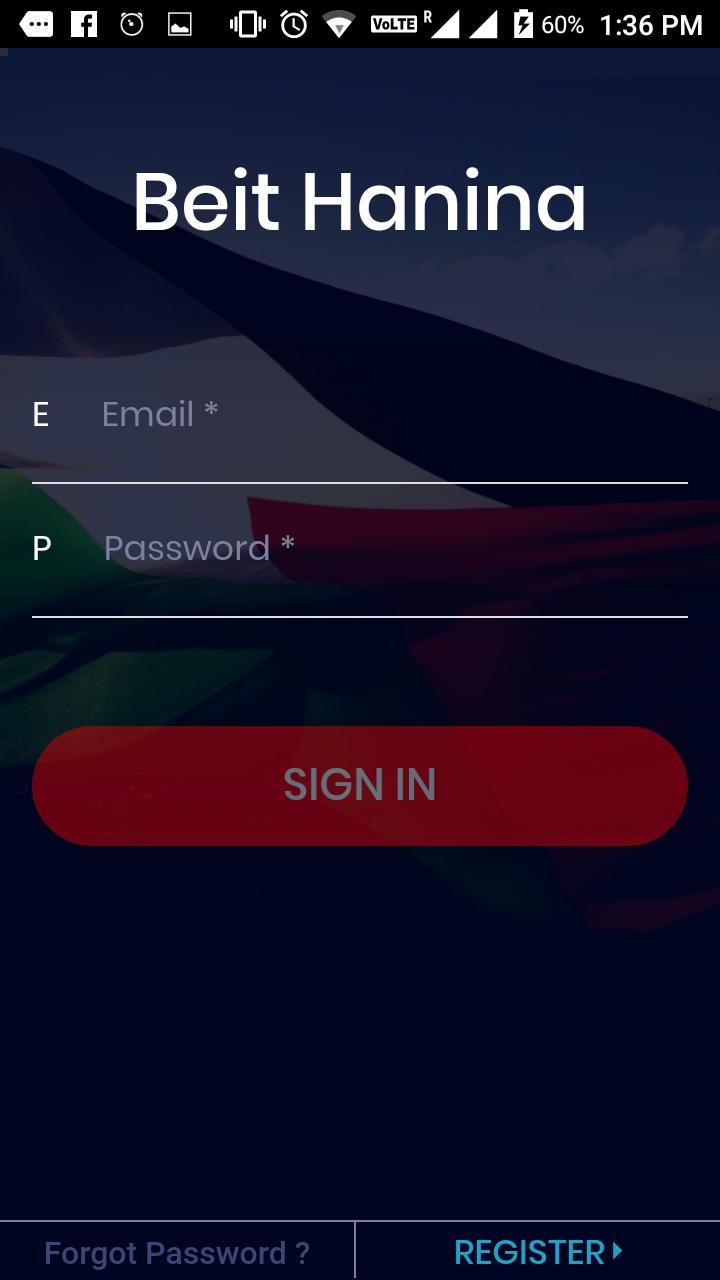Open the Forgot Password link
Image resolution: width=720 pixels, height=1280 pixels.
pyautogui.click(x=177, y=1252)
